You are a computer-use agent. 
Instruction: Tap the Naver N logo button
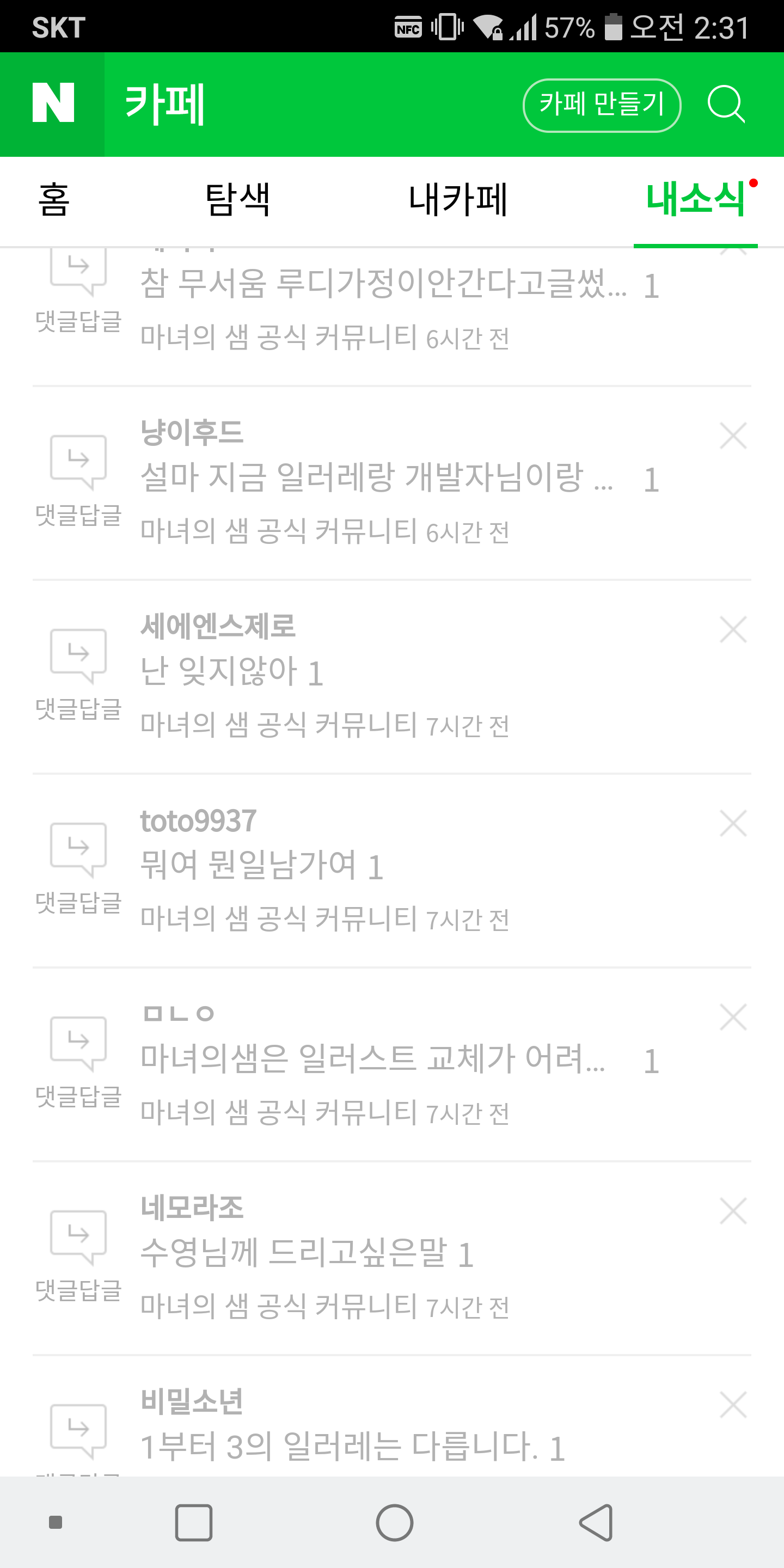(53, 104)
